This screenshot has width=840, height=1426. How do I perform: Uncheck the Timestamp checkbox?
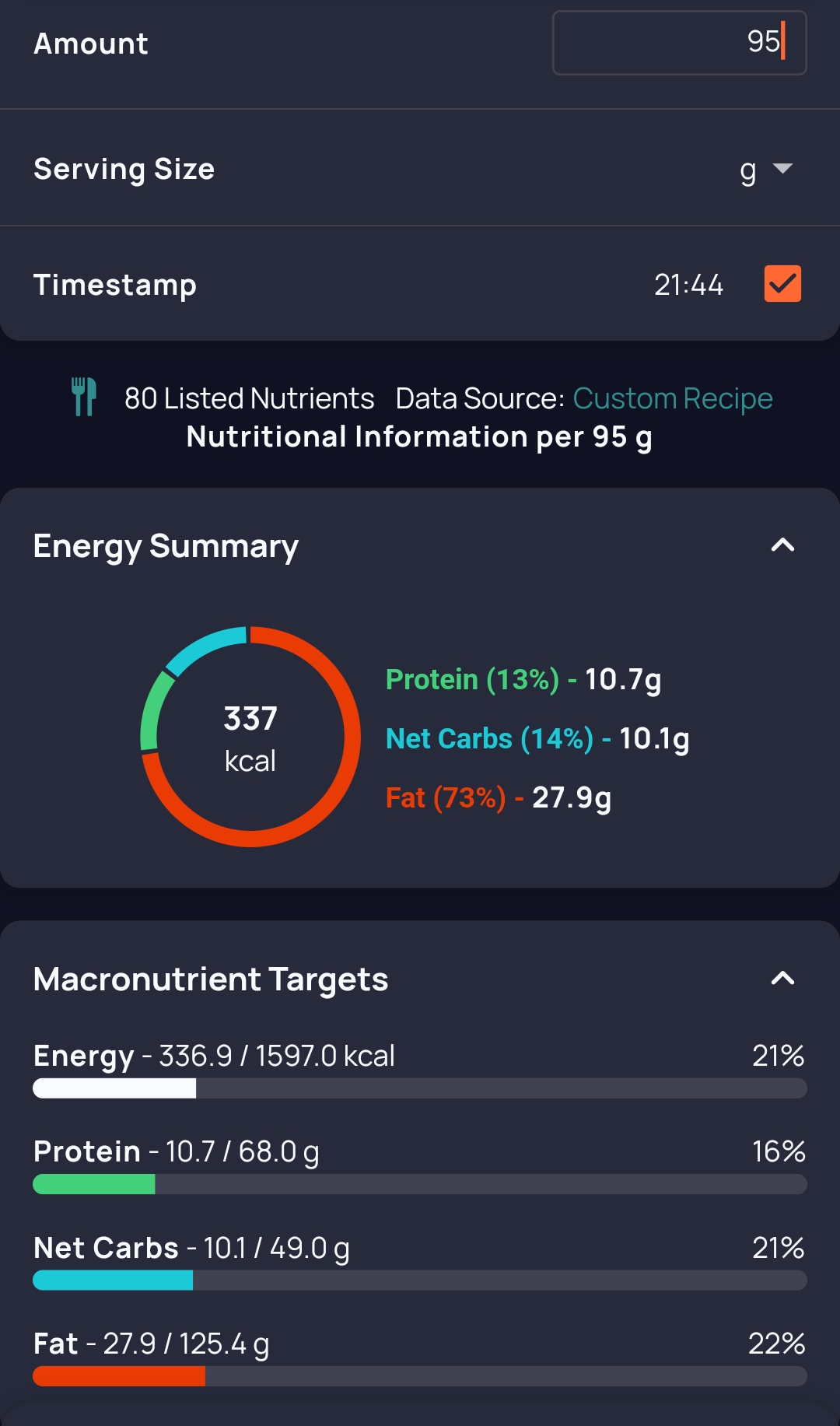point(782,284)
